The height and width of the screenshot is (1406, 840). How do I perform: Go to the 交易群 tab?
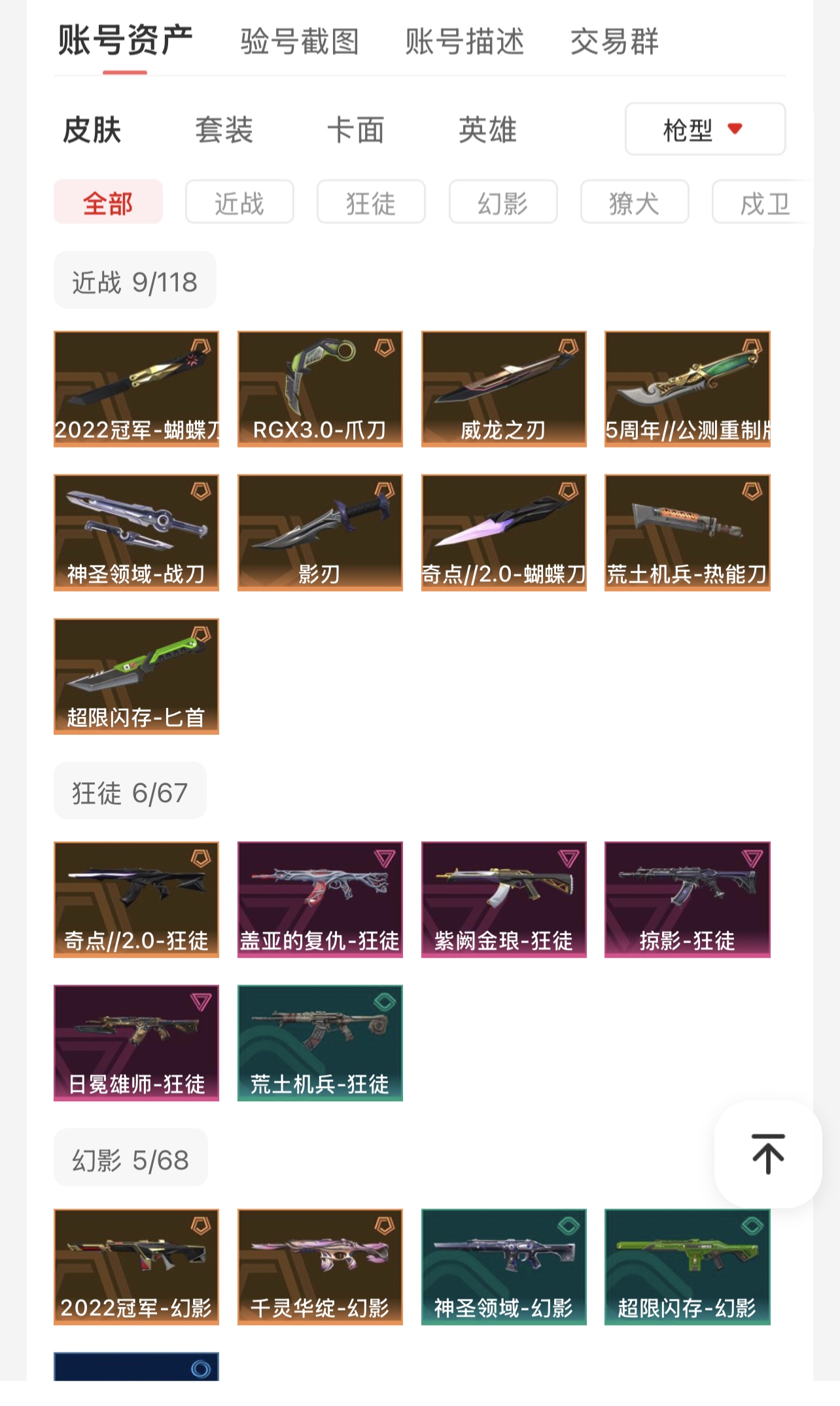[x=614, y=42]
